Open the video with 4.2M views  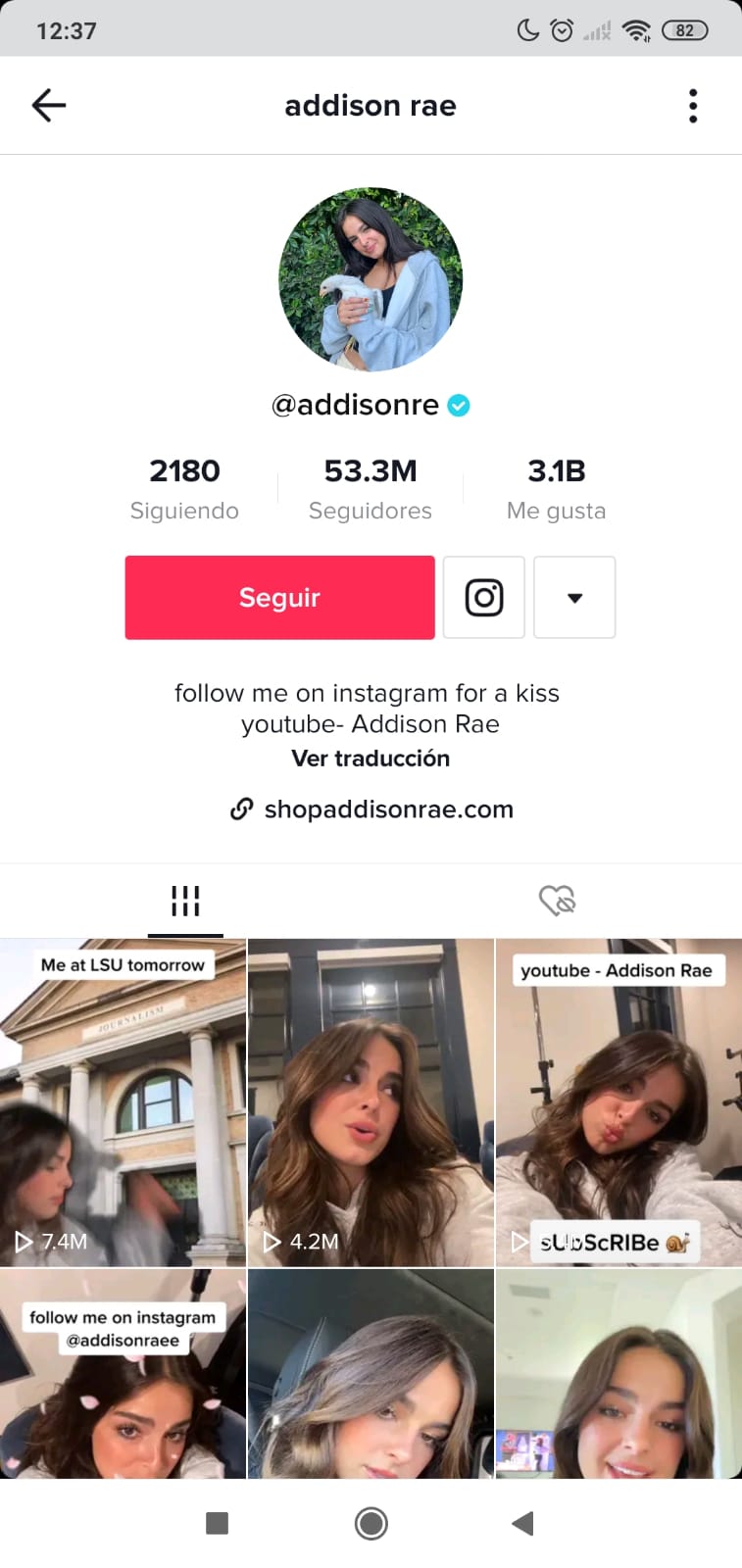[371, 1102]
